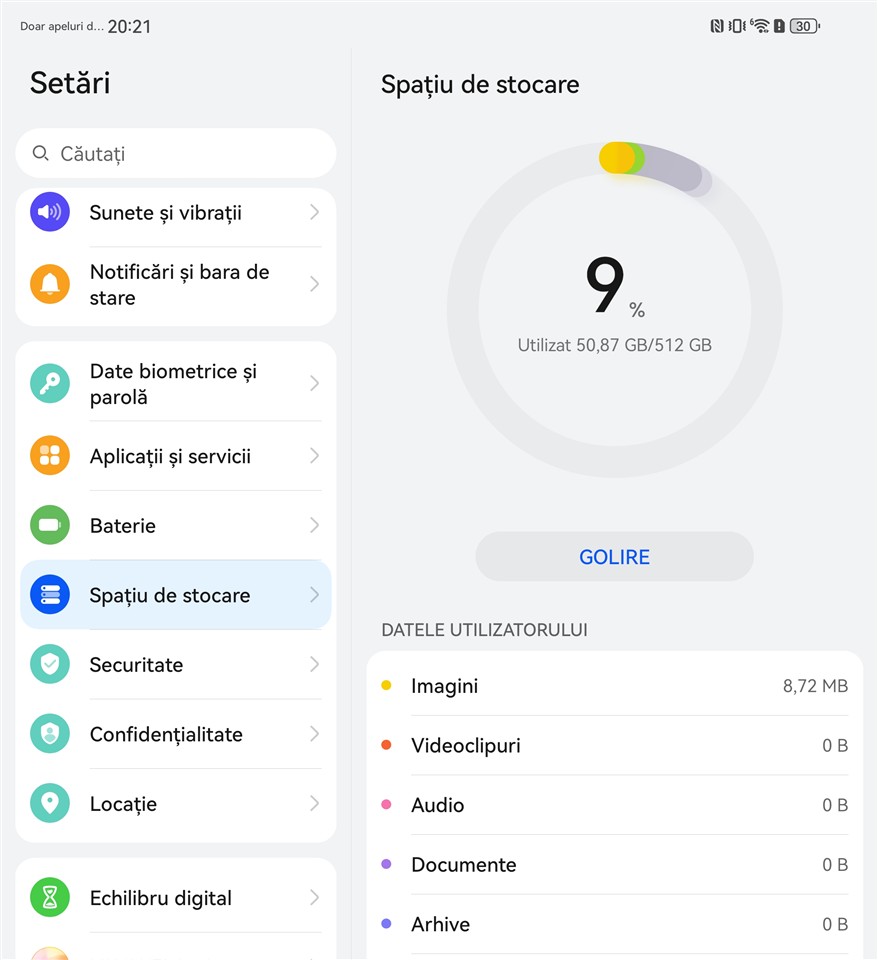The image size is (878, 960).
Task: Open Locație settings
Action: click(x=176, y=804)
